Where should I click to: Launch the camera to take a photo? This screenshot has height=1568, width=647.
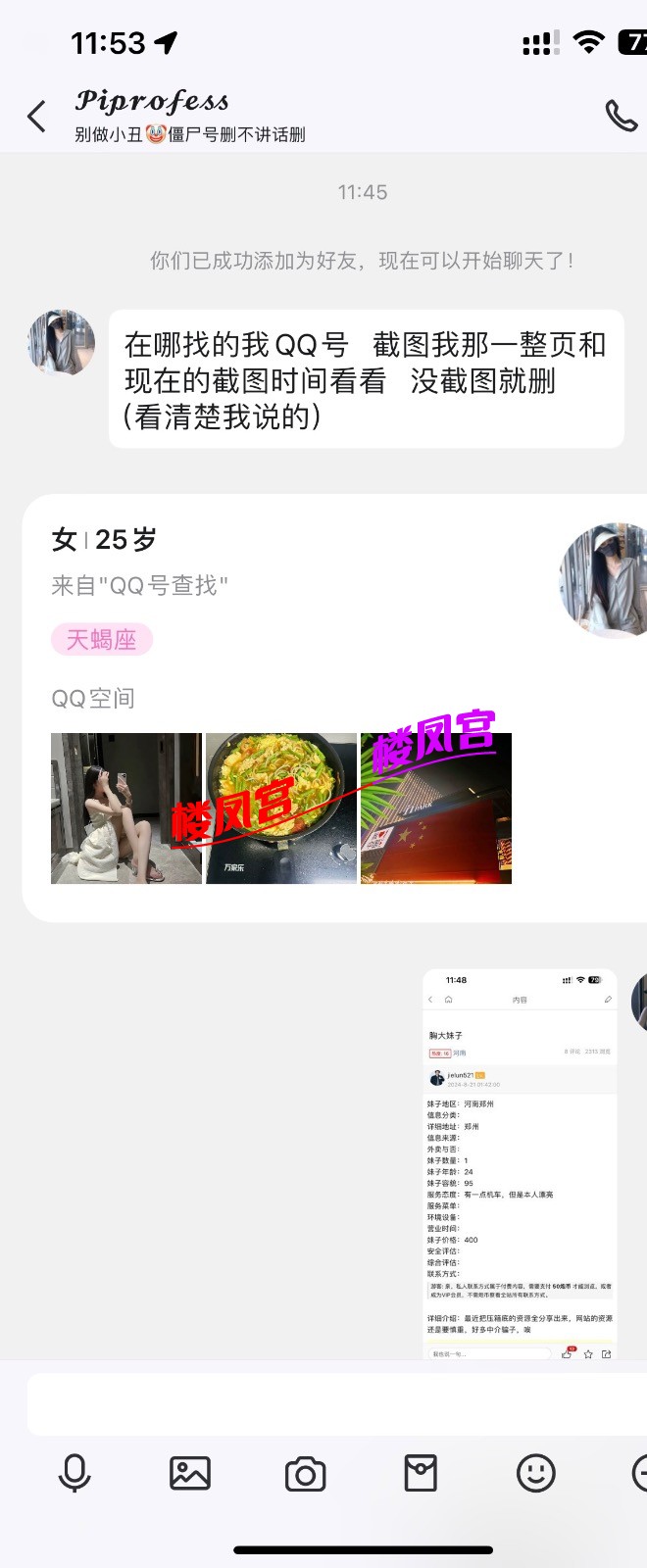[x=305, y=1473]
